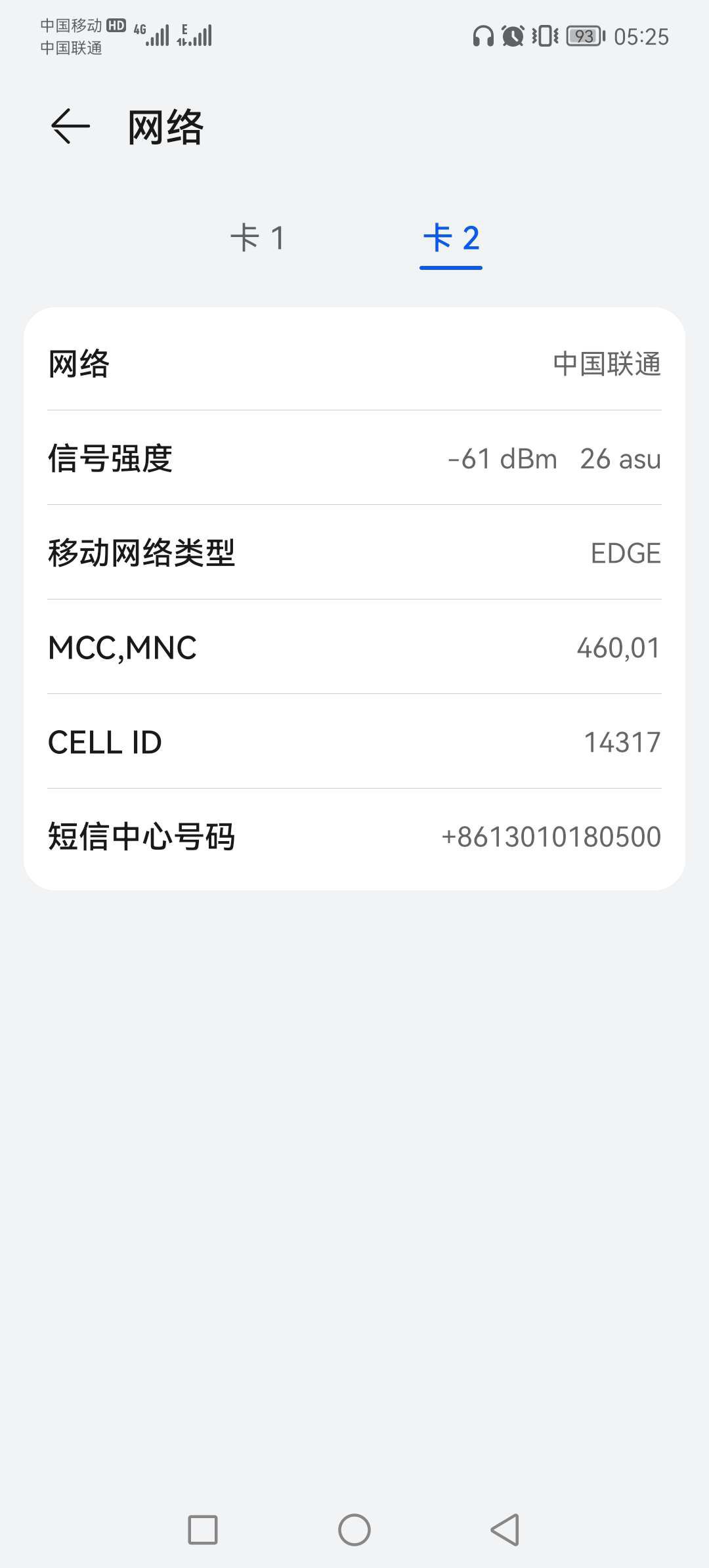The height and width of the screenshot is (1568, 709).
Task: Tap the 信号强度 row showing -61 dBm
Action: coord(354,460)
